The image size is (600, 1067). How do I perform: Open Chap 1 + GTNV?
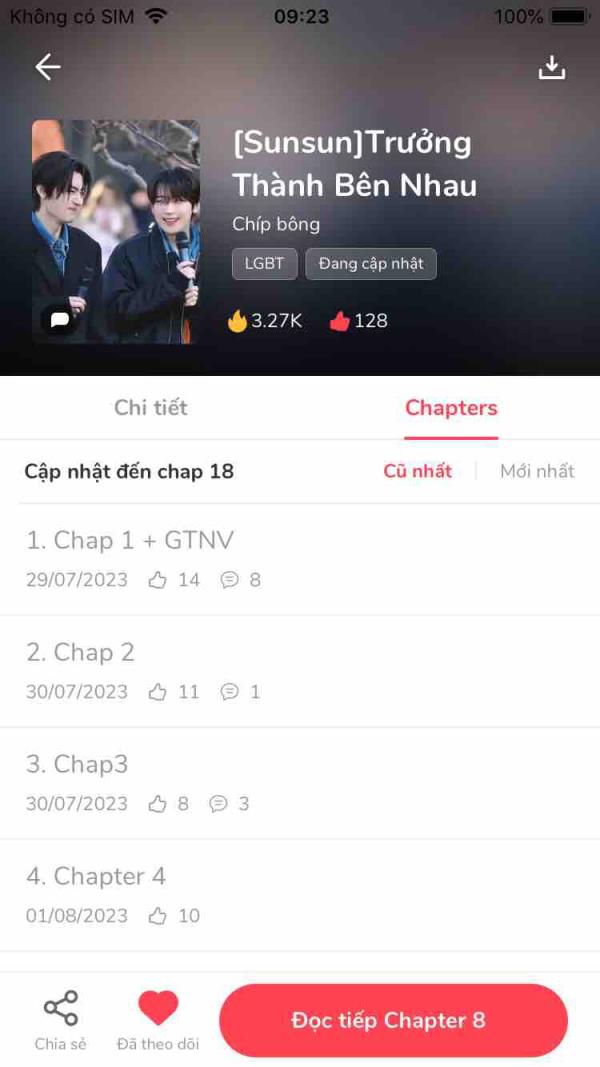point(300,559)
